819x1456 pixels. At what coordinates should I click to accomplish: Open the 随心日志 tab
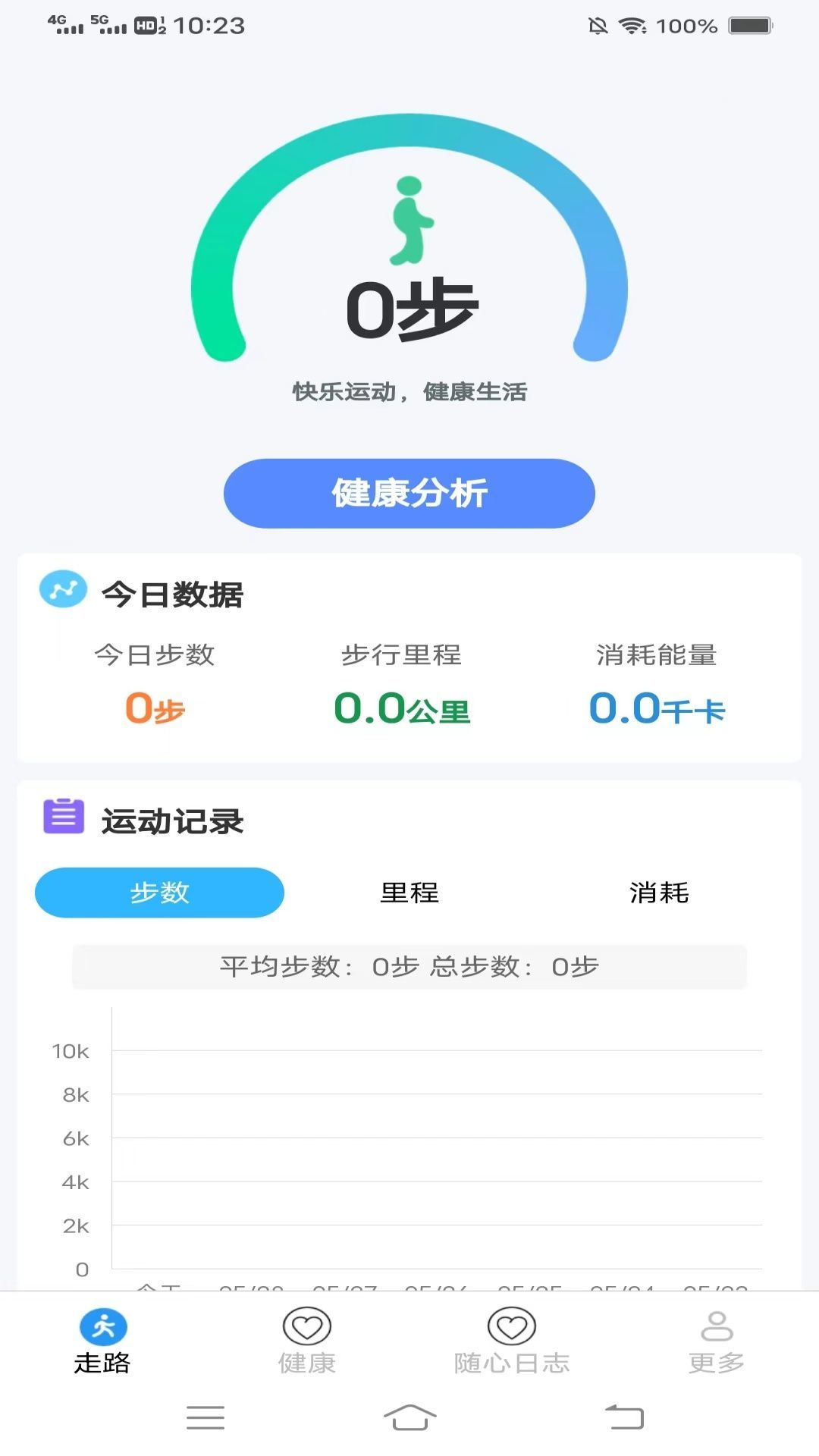coord(512,1342)
